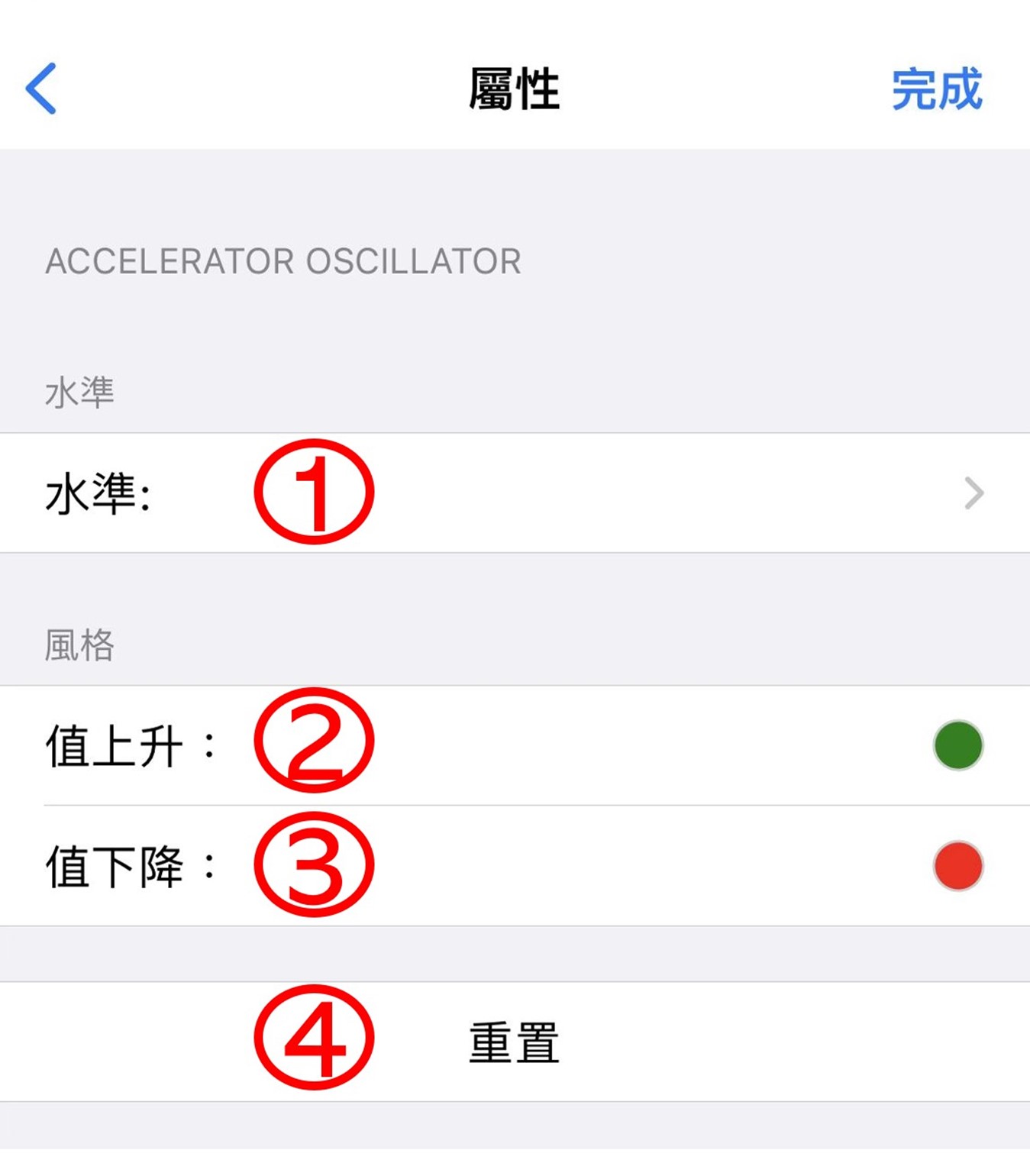Tap the circled number ① marker

click(x=313, y=493)
